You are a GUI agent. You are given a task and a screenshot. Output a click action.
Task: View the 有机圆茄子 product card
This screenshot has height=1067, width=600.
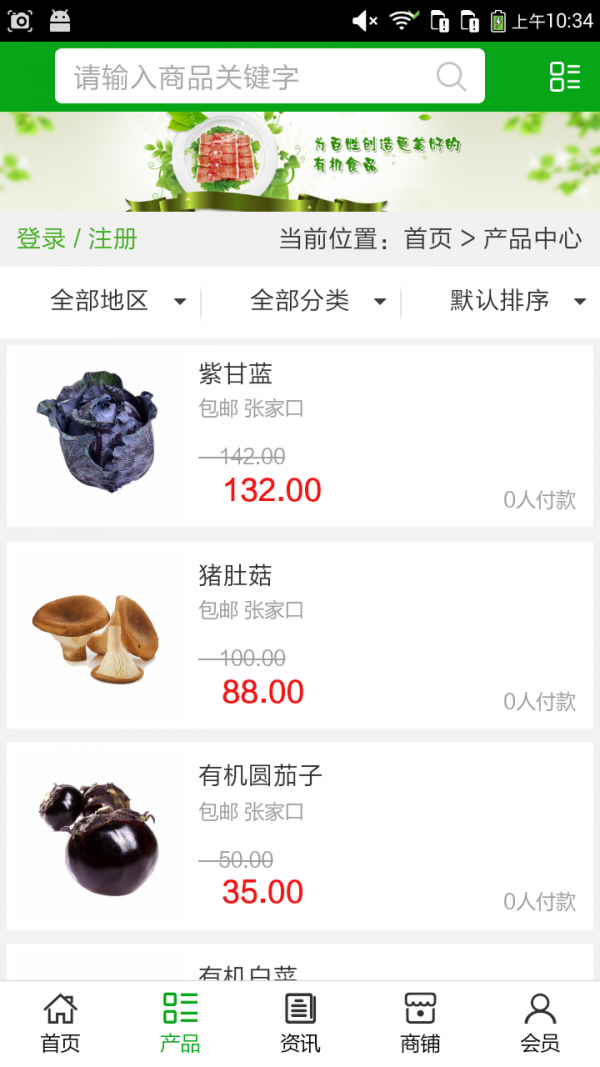[300, 836]
